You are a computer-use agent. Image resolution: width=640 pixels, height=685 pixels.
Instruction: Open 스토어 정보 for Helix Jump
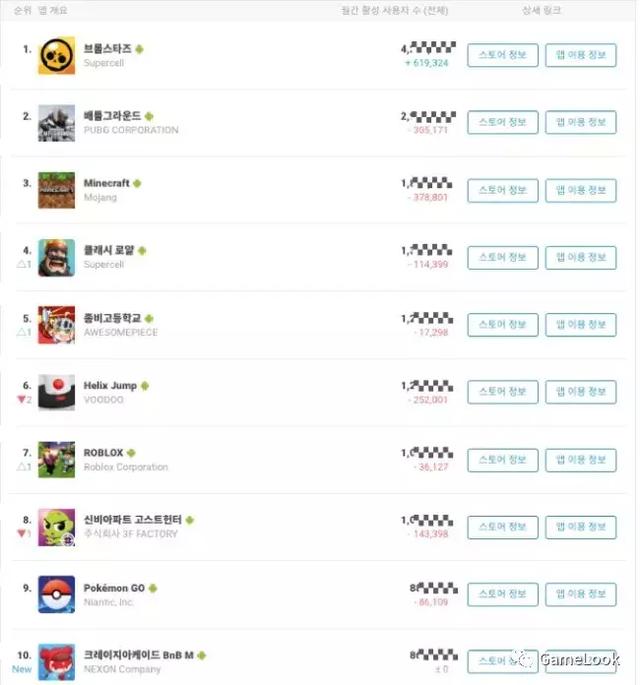[502, 392]
